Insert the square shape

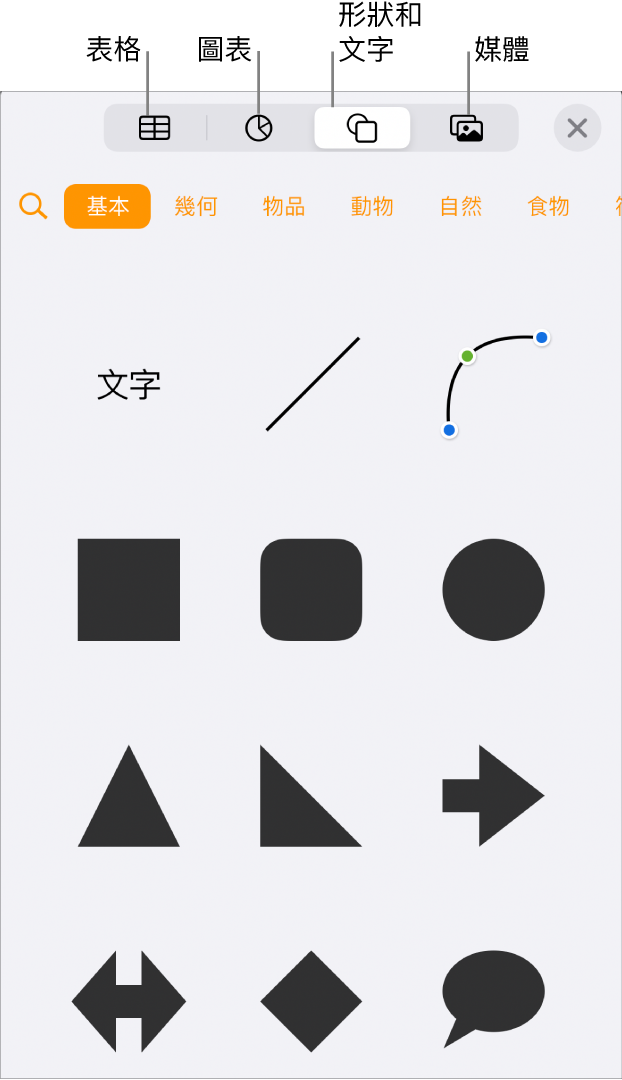point(129,590)
